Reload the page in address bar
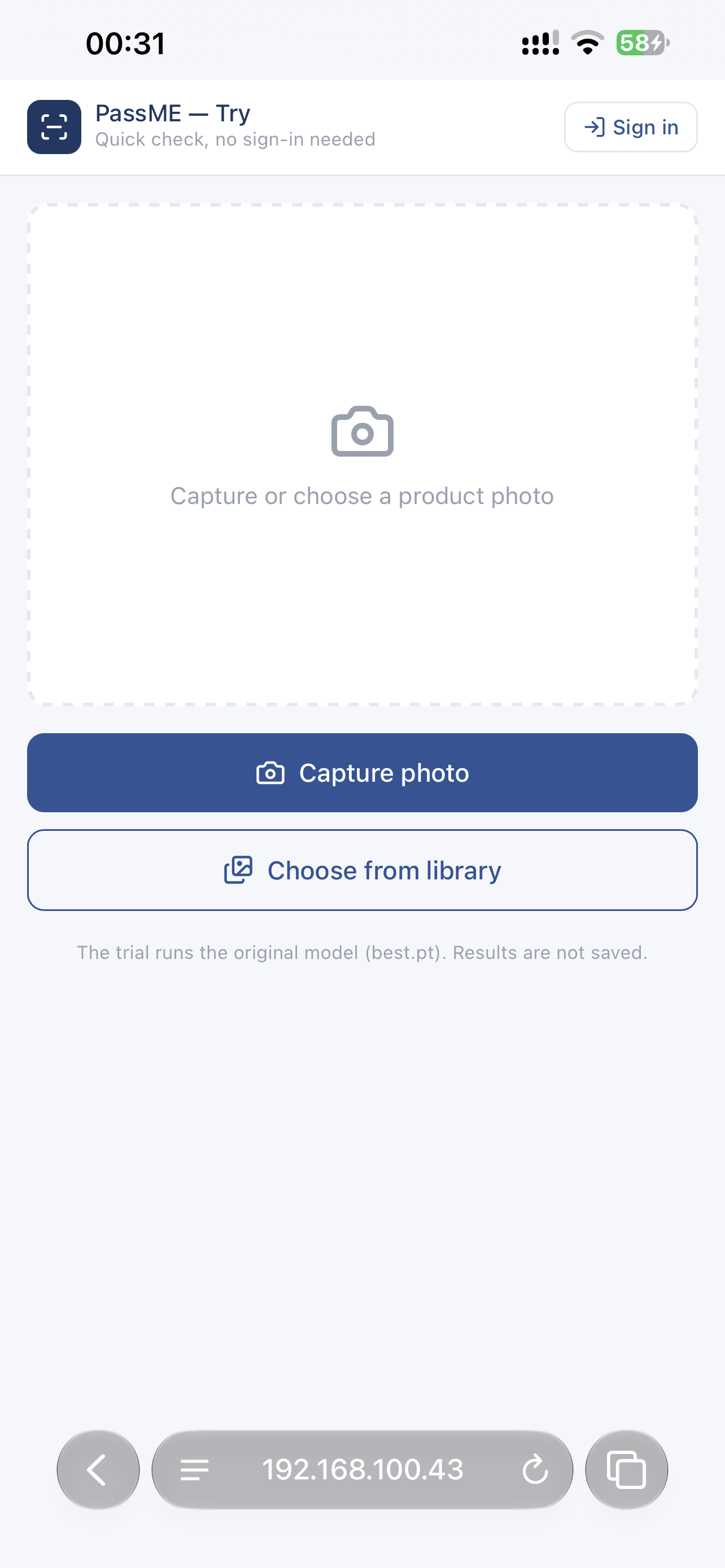 [535, 1469]
